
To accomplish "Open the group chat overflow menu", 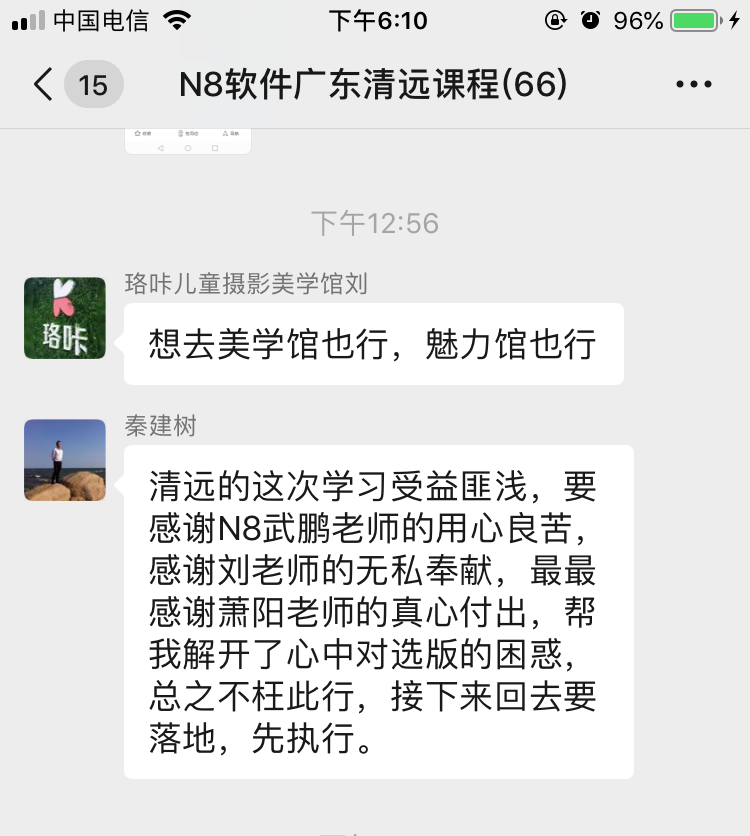I will [x=694, y=84].
